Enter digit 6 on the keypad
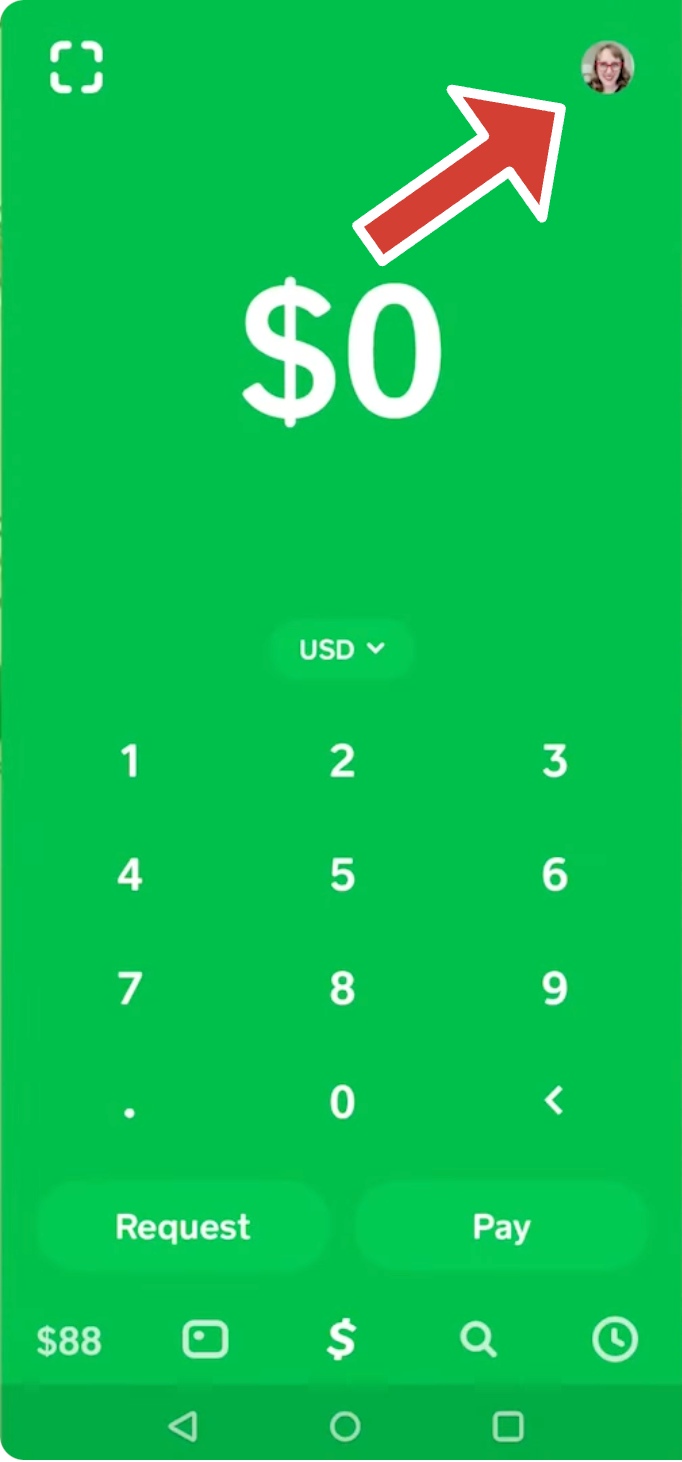Image resolution: width=682 pixels, height=1462 pixels. point(554,875)
